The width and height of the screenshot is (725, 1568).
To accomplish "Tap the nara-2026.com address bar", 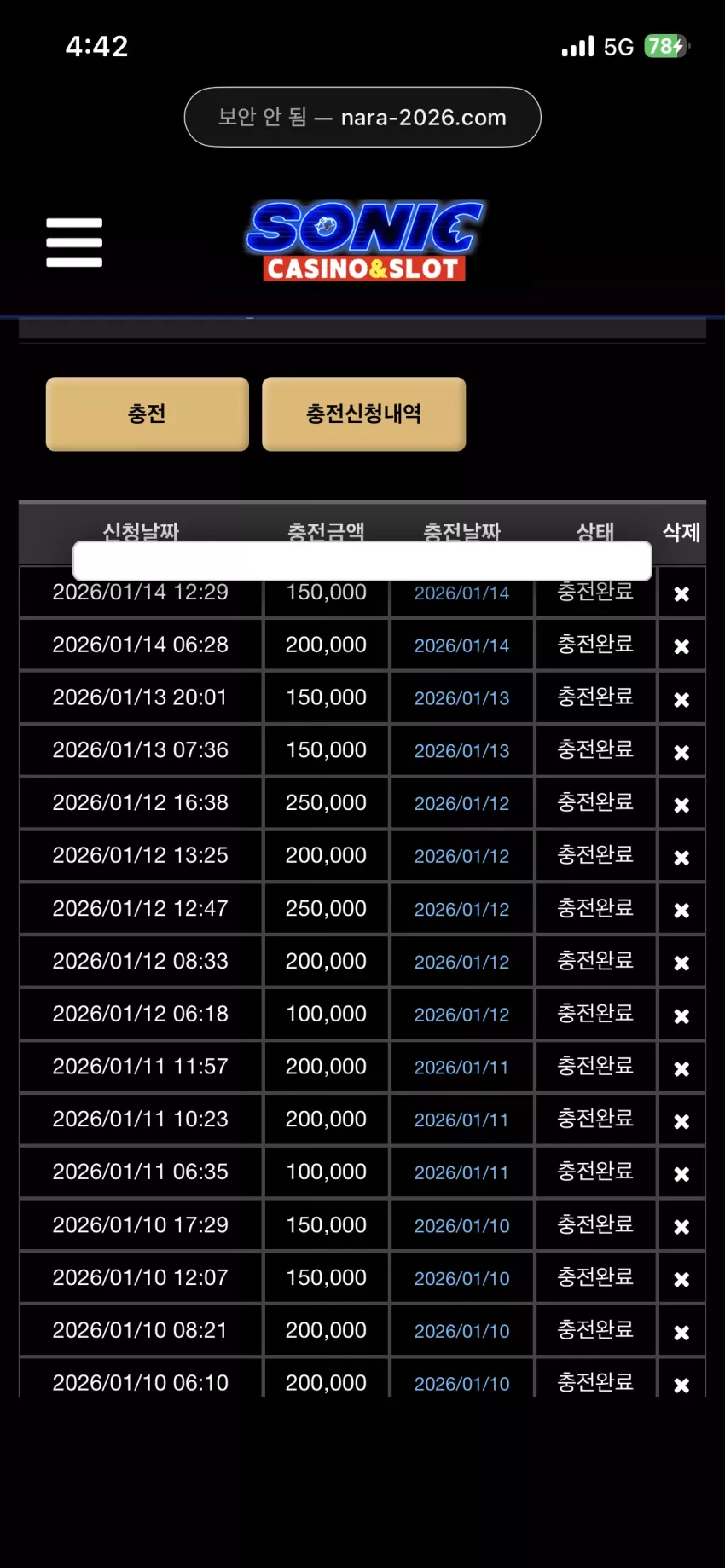I will (x=362, y=117).
